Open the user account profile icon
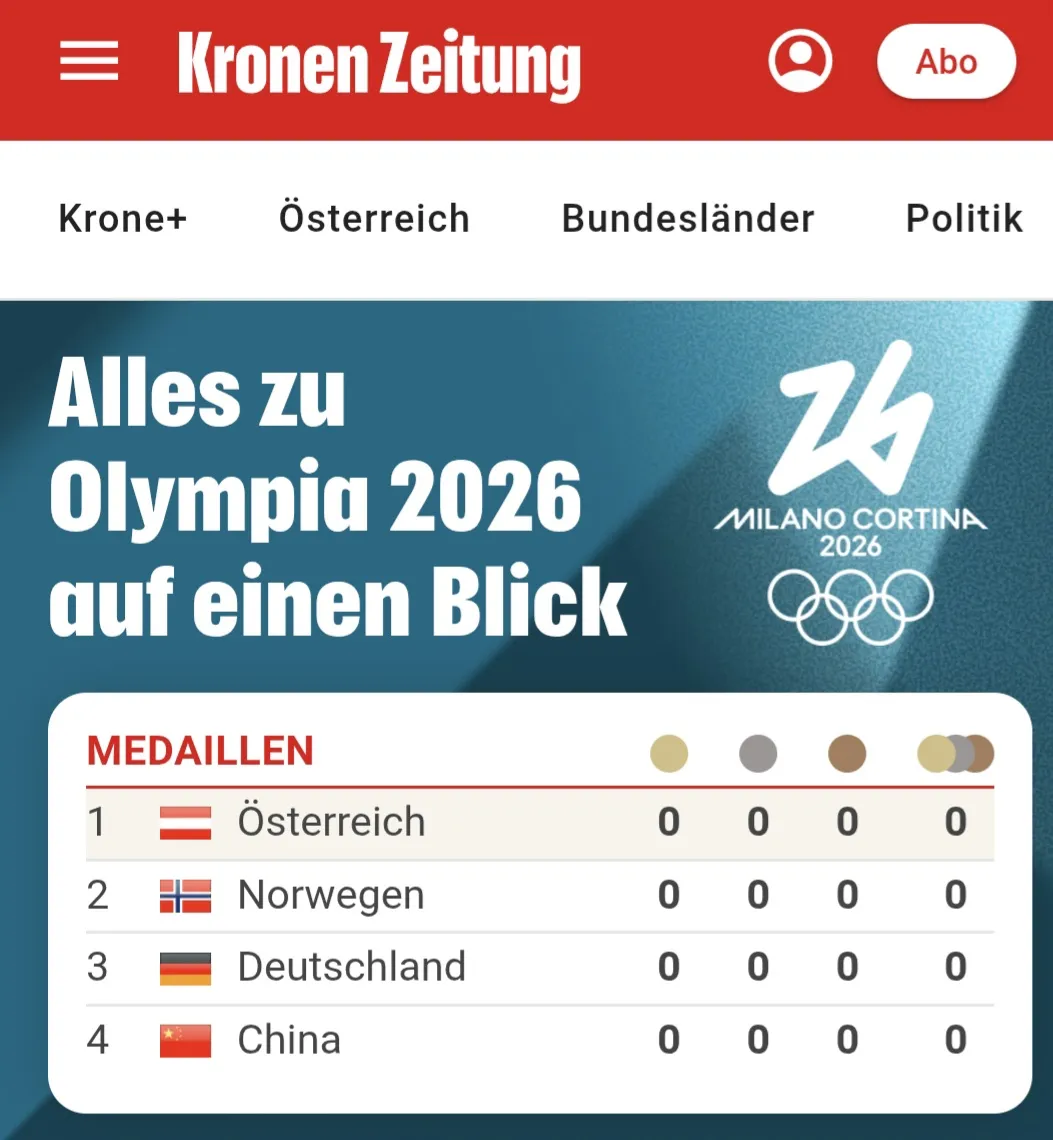 click(800, 61)
